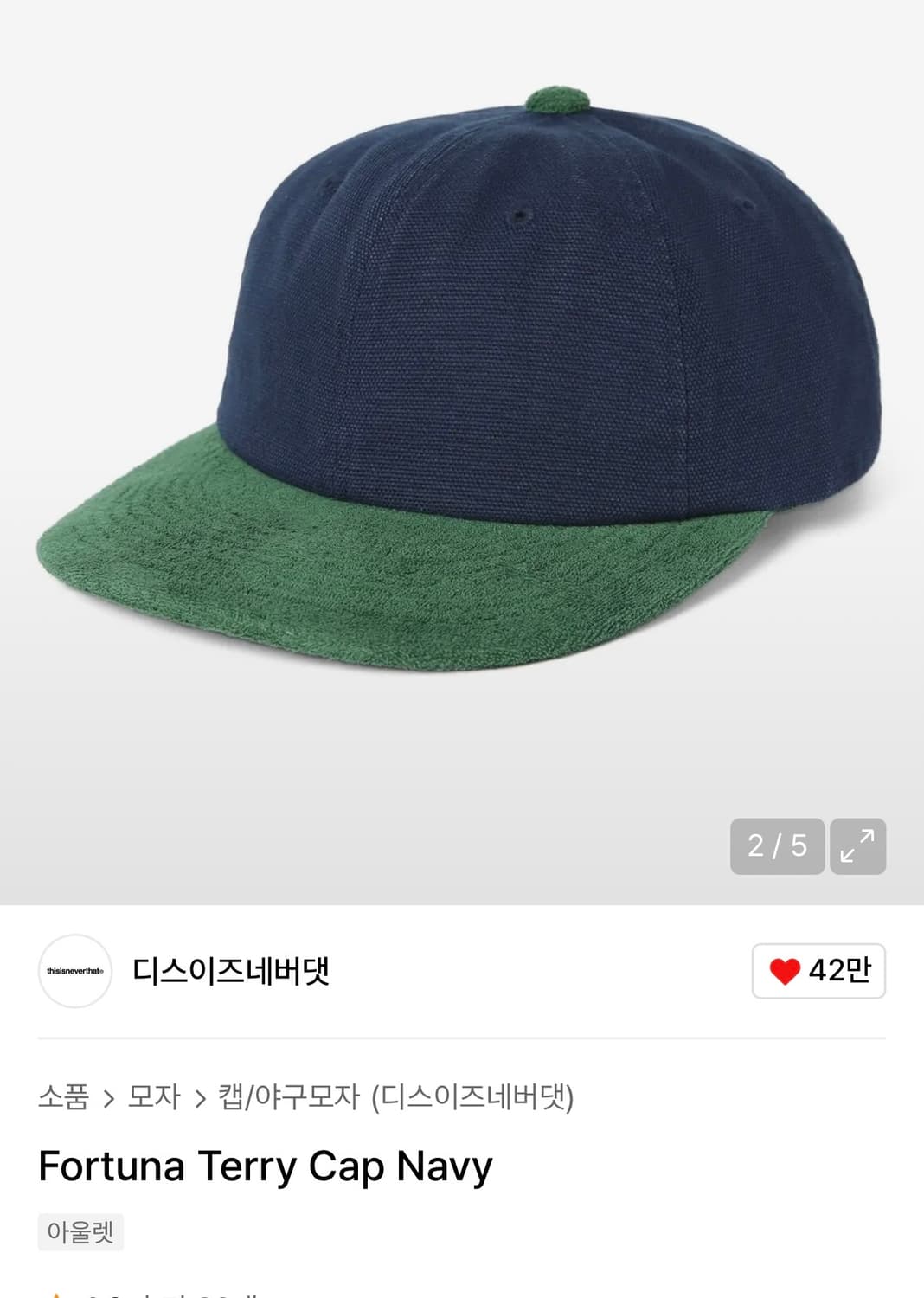Click the chevron after 모자 in breadcrumb

(x=199, y=1096)
